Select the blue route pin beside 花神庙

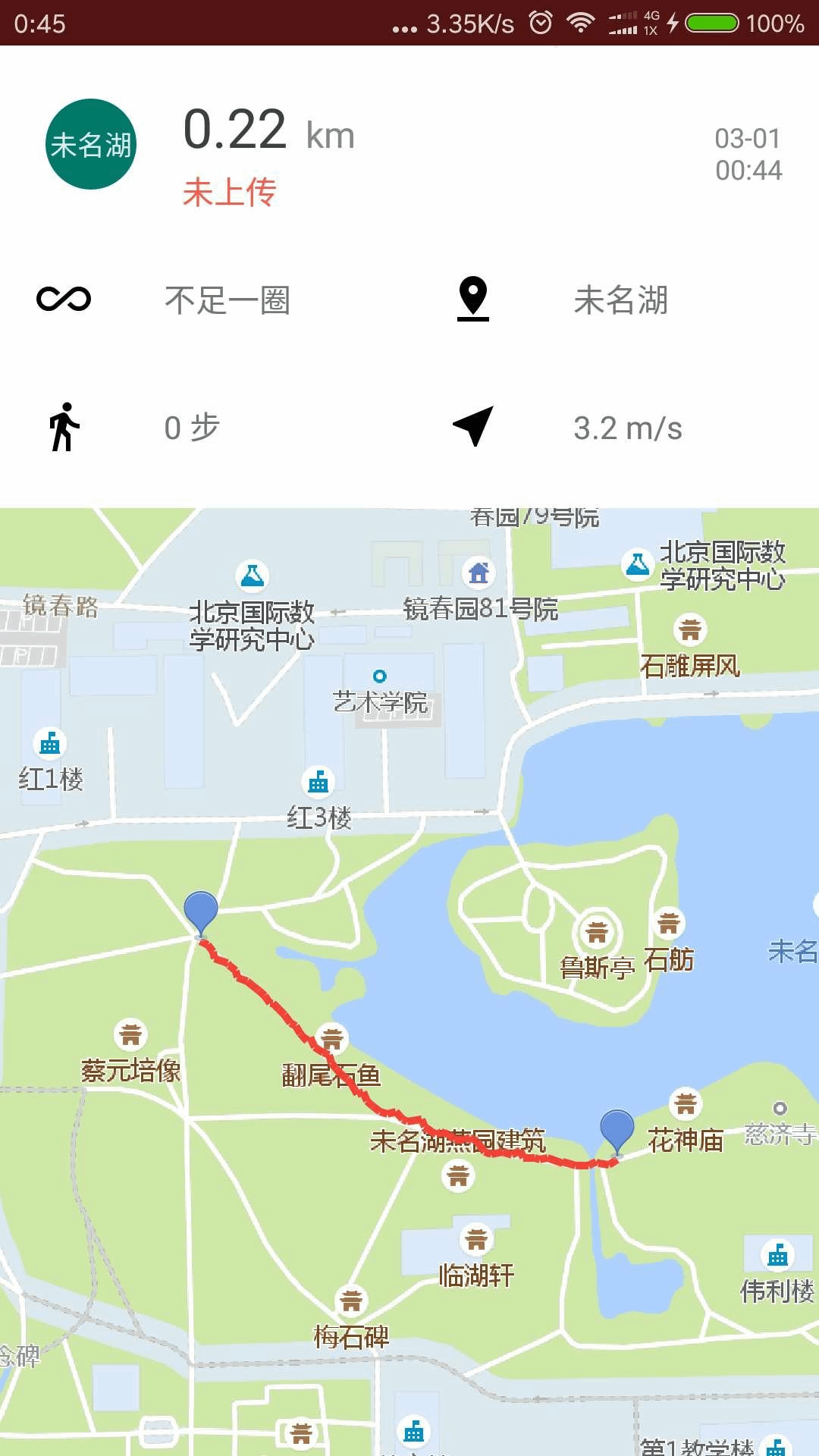pos(617,1131)
